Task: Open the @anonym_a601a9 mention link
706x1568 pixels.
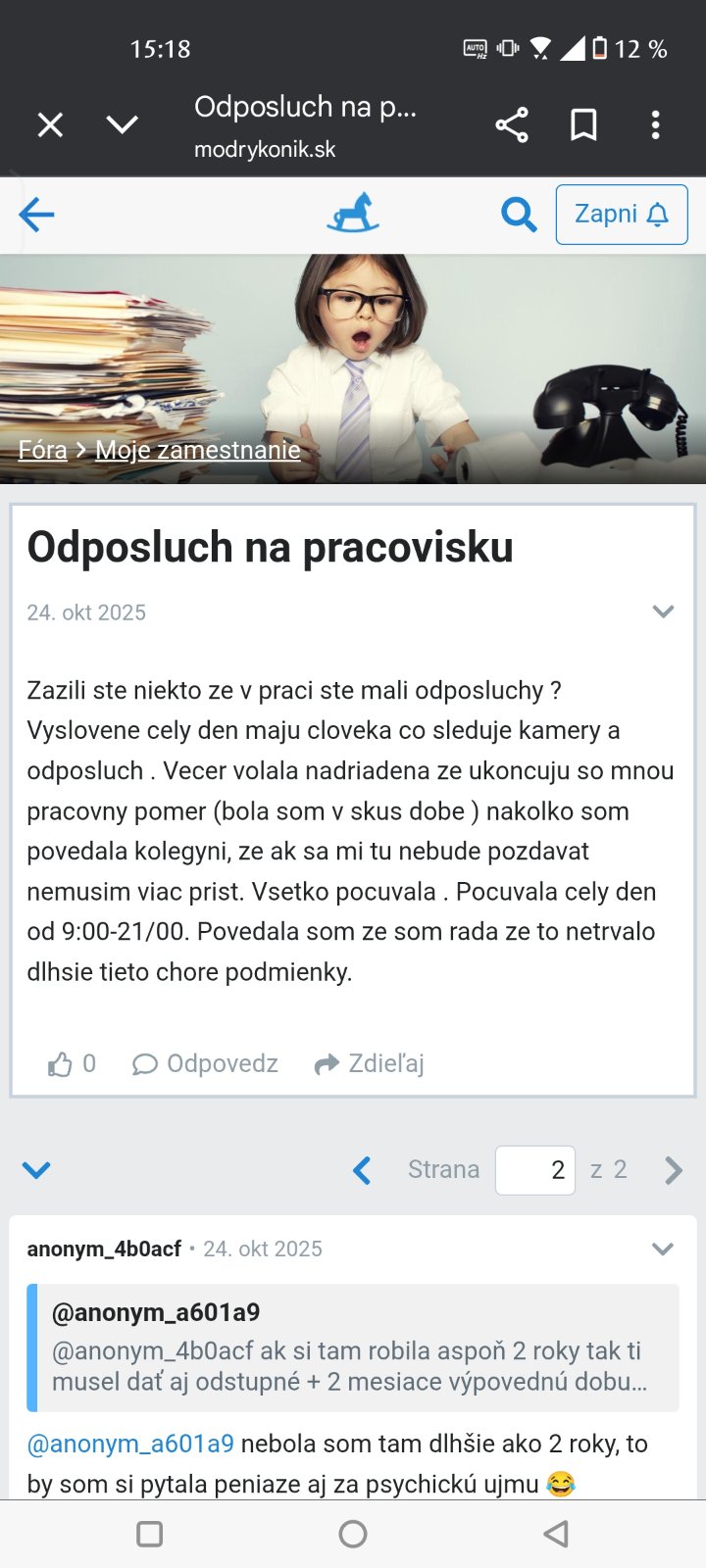Action: (130, 1444)
